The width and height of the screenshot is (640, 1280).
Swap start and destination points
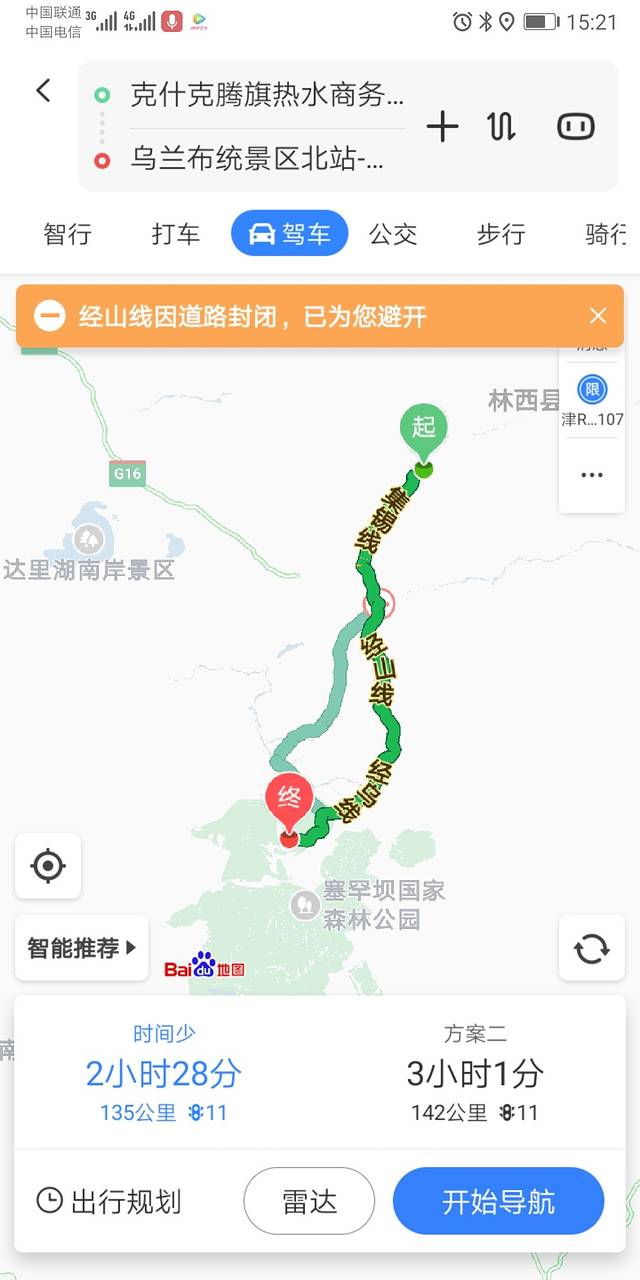501,126
